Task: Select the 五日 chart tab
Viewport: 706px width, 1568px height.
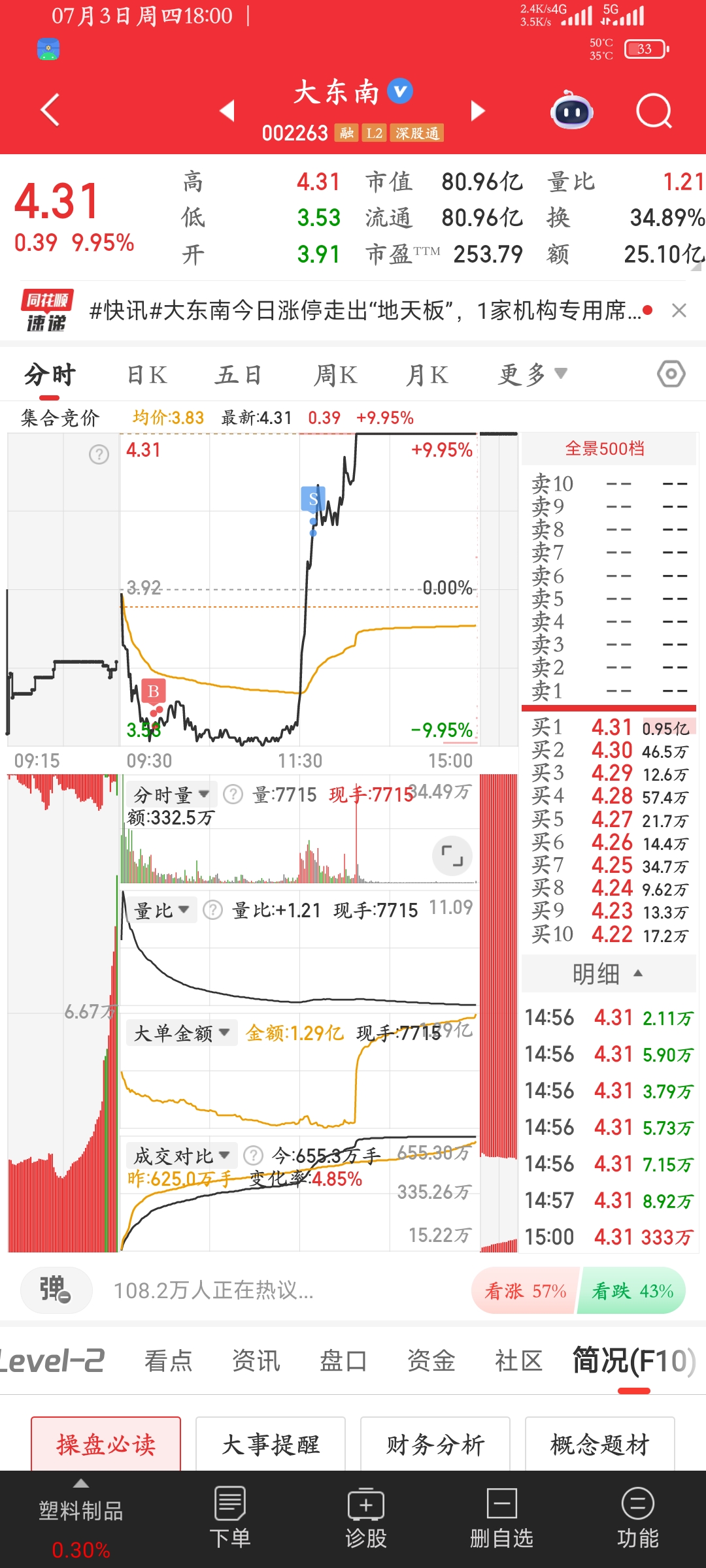Action: [239, 375]
